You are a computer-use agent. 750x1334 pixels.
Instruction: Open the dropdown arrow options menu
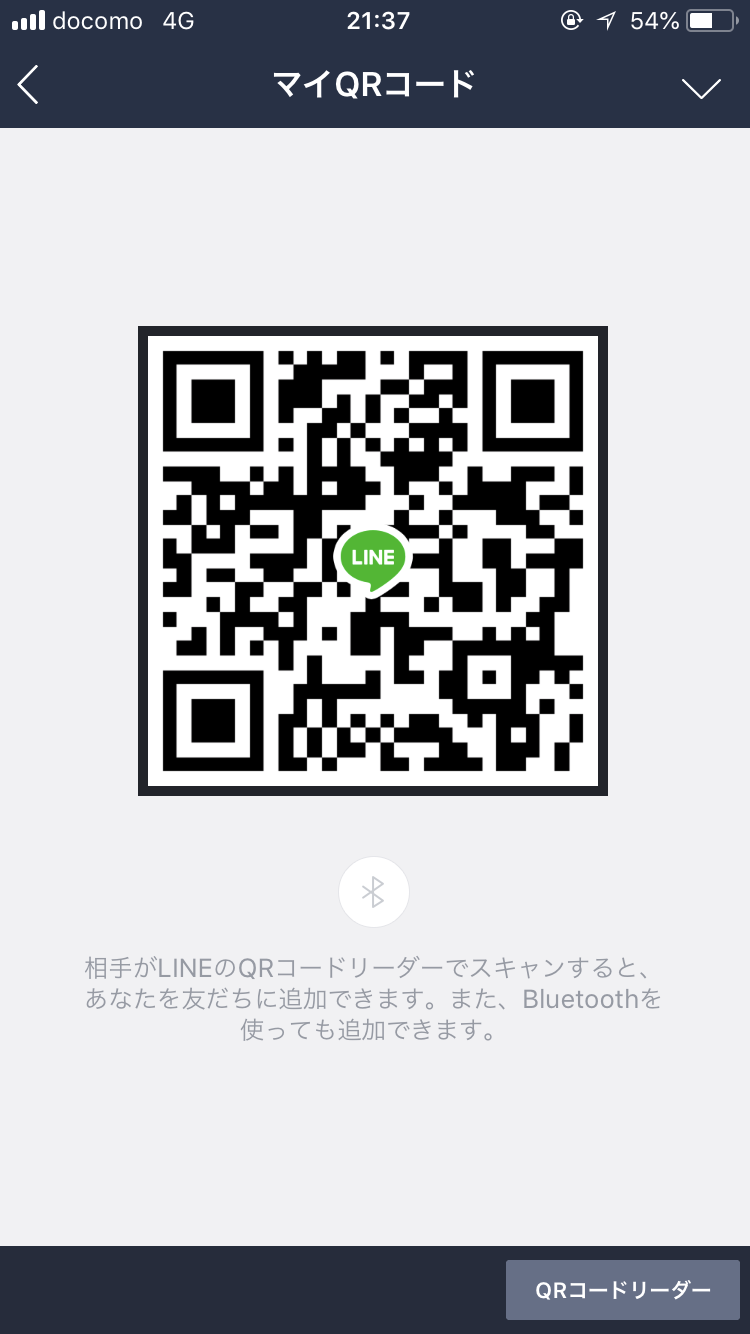pyautogui.click(x=701, y=88)
